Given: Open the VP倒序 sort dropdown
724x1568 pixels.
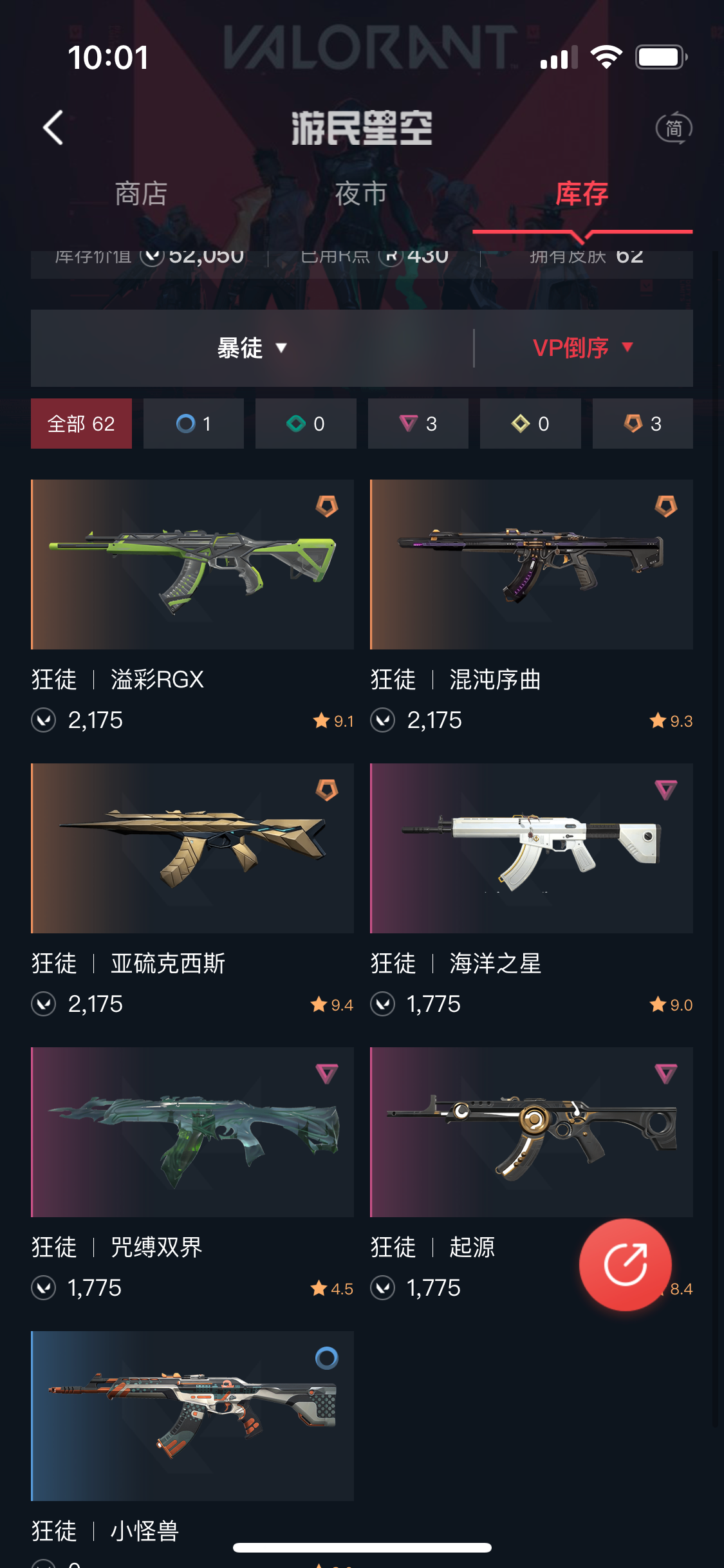Looking at the screenshot, I should (583, 348).
